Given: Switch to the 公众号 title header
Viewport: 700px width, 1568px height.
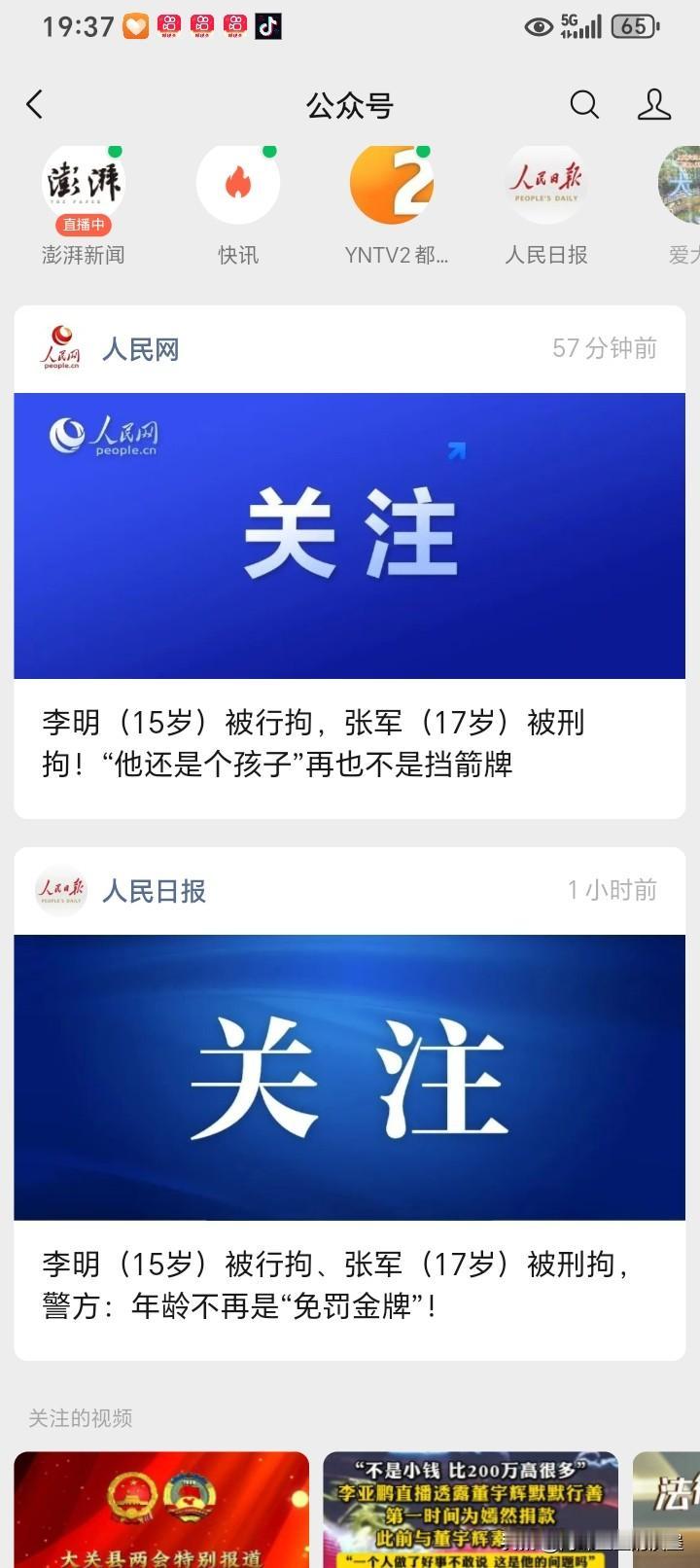Looking at the screenshot, I should pyautogui.click(x=348, y=104).
